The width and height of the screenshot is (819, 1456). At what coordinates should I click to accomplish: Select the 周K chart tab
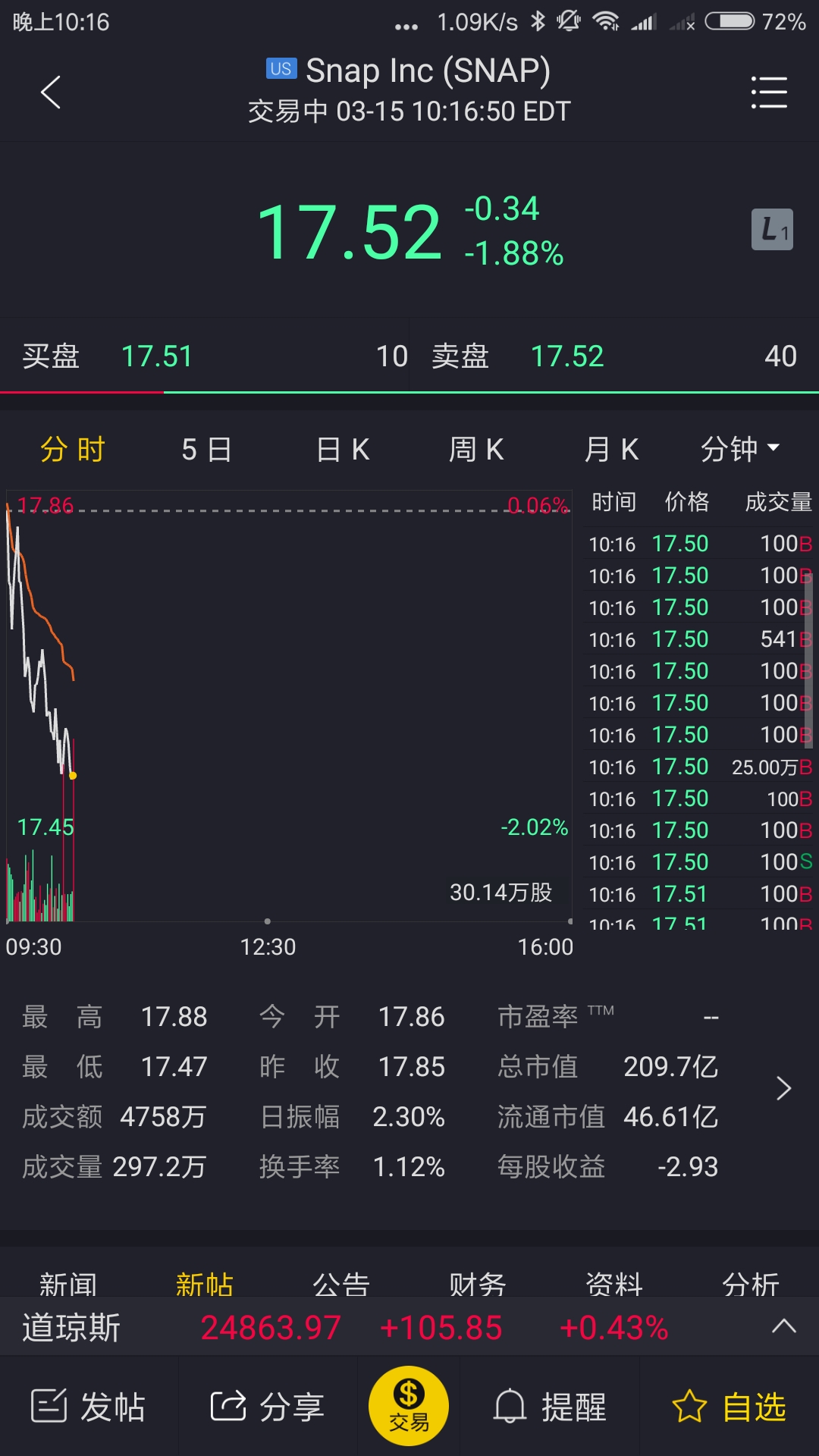click(476, 449)
